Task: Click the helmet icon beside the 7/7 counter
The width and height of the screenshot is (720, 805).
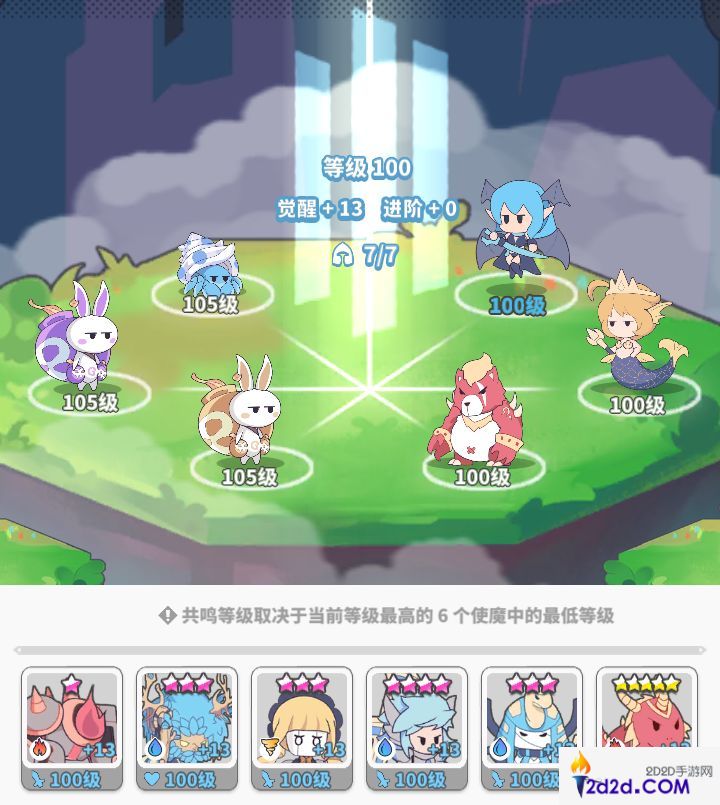Action: (341, 254)
